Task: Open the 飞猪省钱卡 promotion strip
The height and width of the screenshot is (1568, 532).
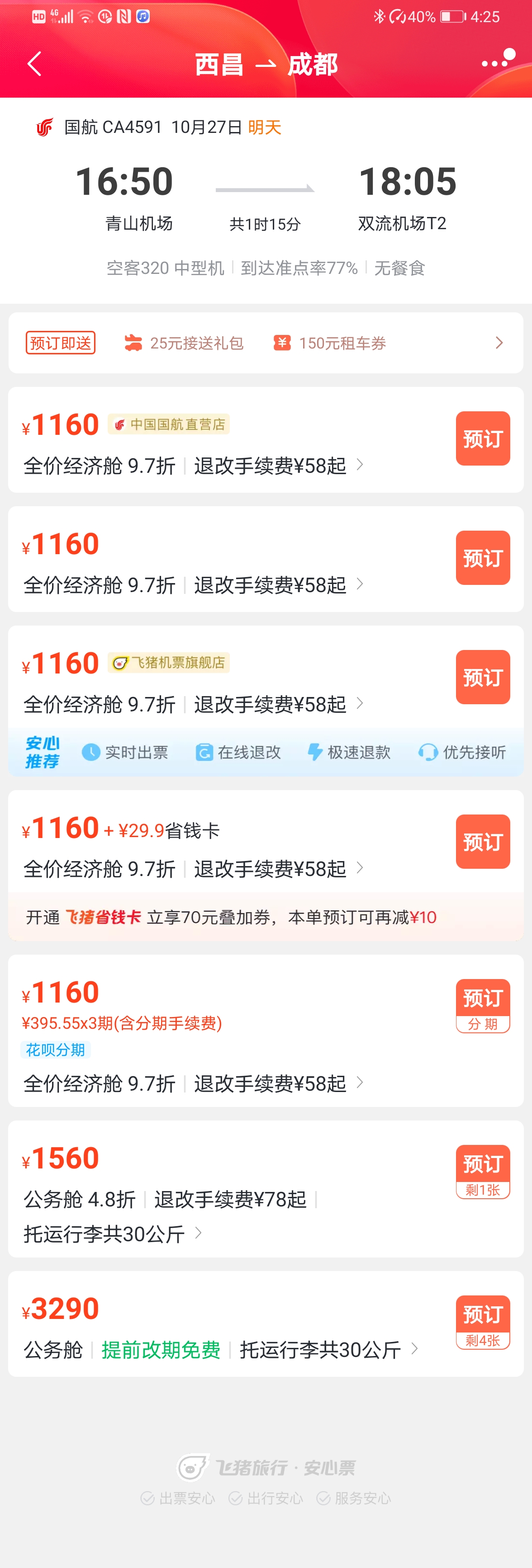Action: pos(266,917)
